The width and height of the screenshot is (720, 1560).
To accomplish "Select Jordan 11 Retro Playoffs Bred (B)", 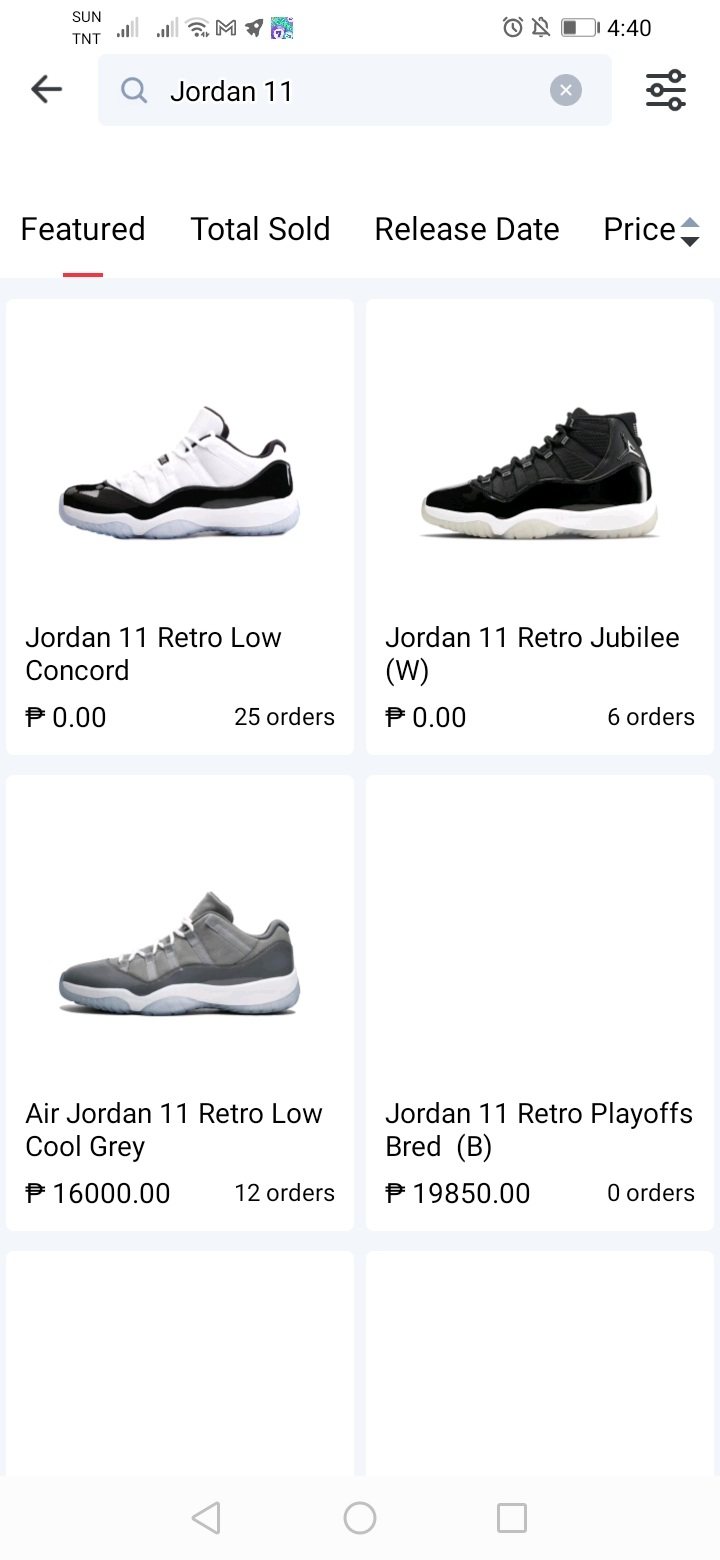I will [540, 1002].
